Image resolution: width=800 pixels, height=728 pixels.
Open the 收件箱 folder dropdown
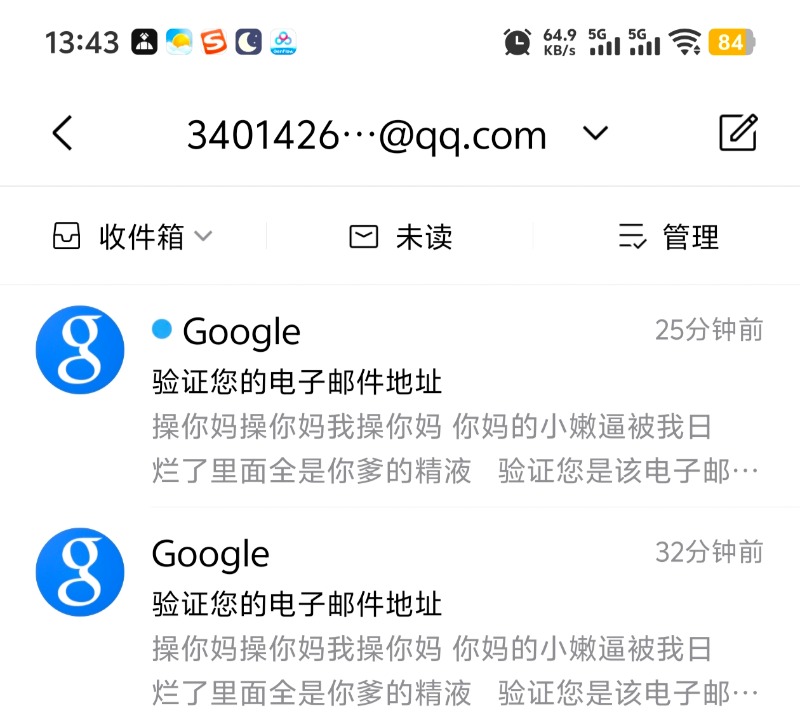point(132,237)
